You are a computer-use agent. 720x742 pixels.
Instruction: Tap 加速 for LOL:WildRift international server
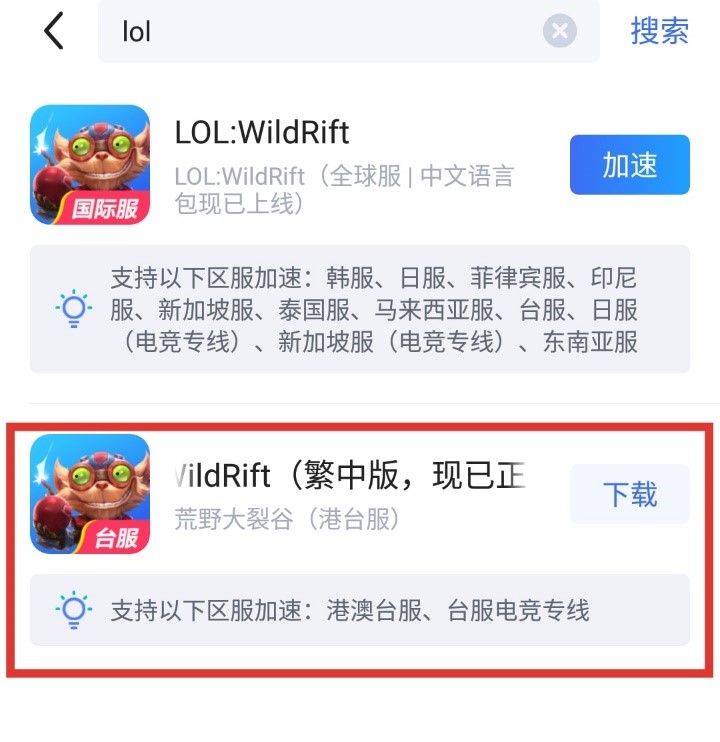[x=629, y=165]
